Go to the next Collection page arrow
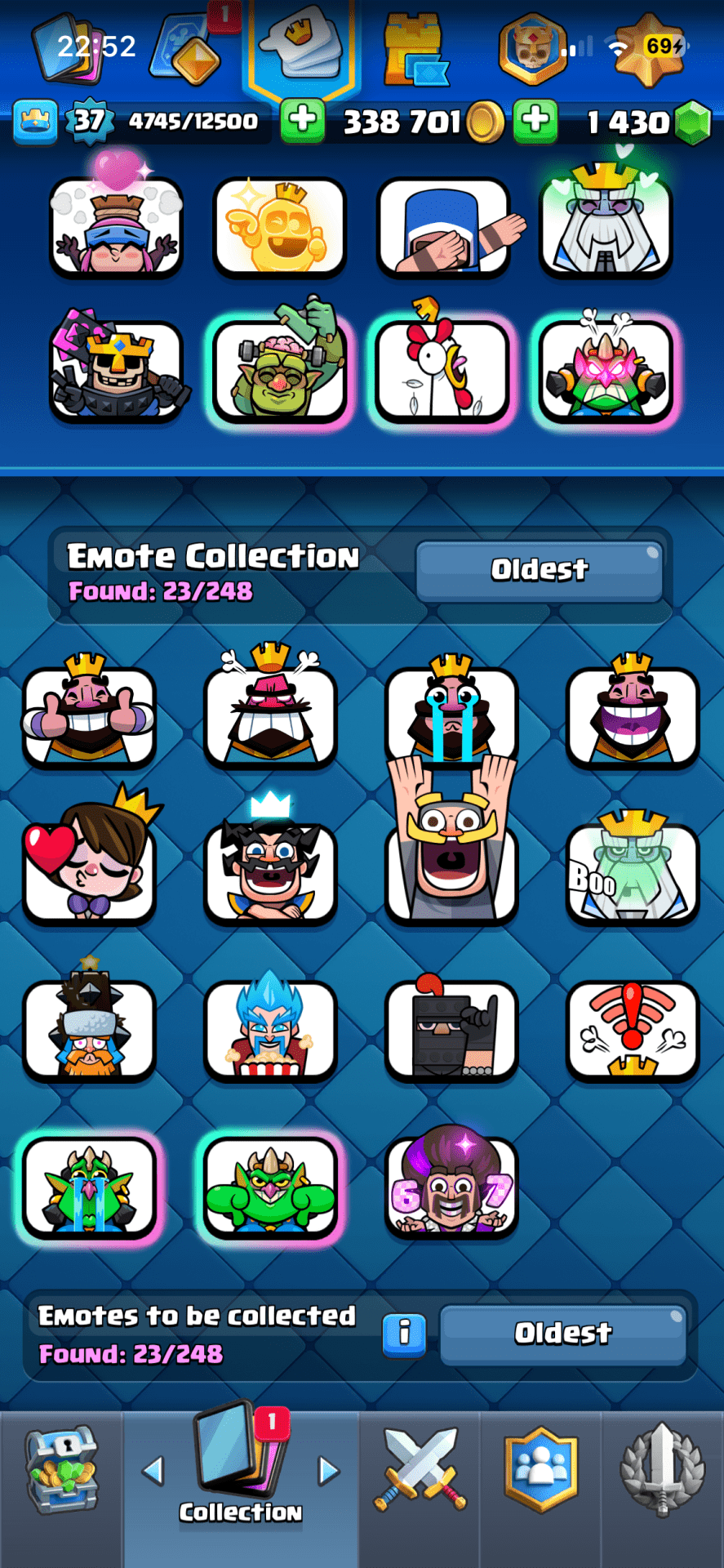This screenshot has height=1568, width=724. click(328, 1471)
